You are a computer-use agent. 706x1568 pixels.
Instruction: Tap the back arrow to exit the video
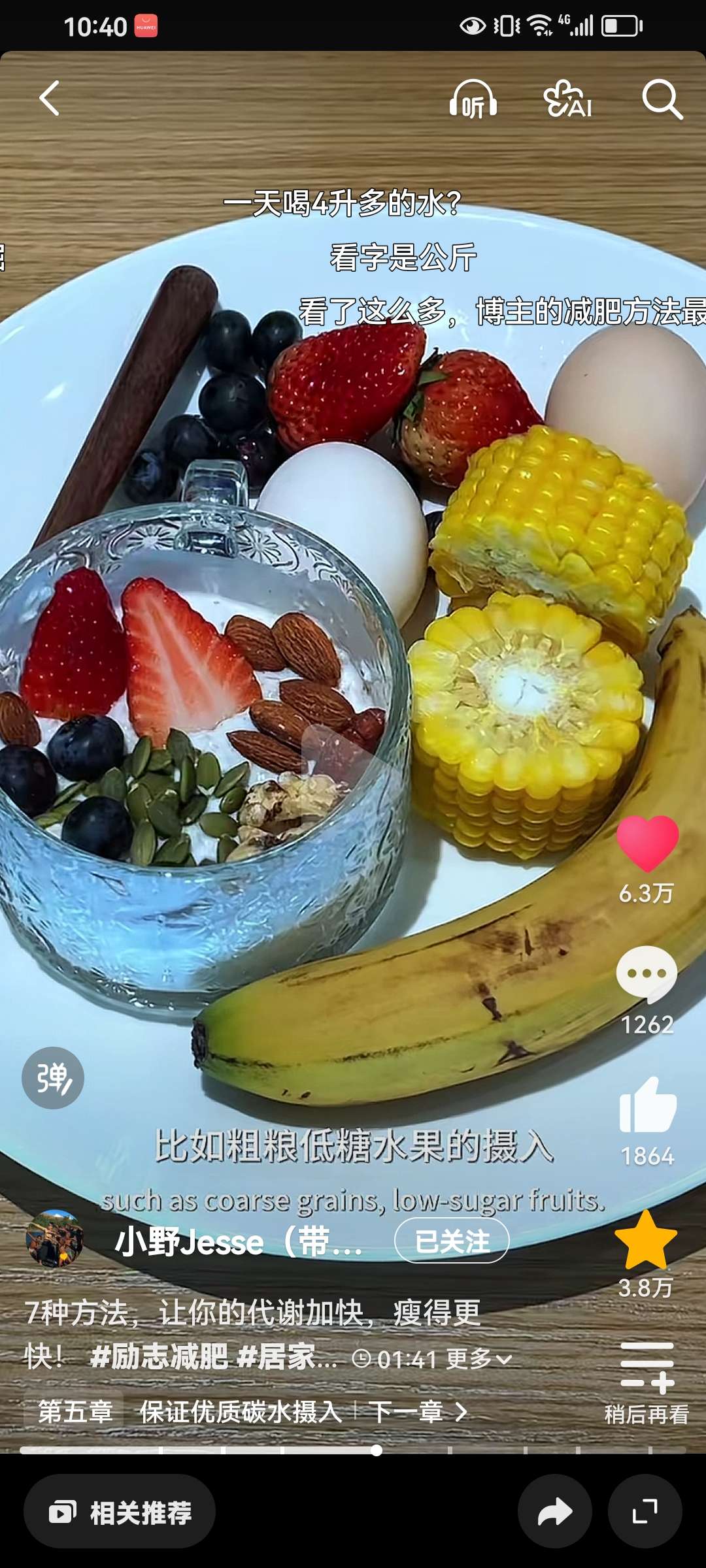point(49,99)
